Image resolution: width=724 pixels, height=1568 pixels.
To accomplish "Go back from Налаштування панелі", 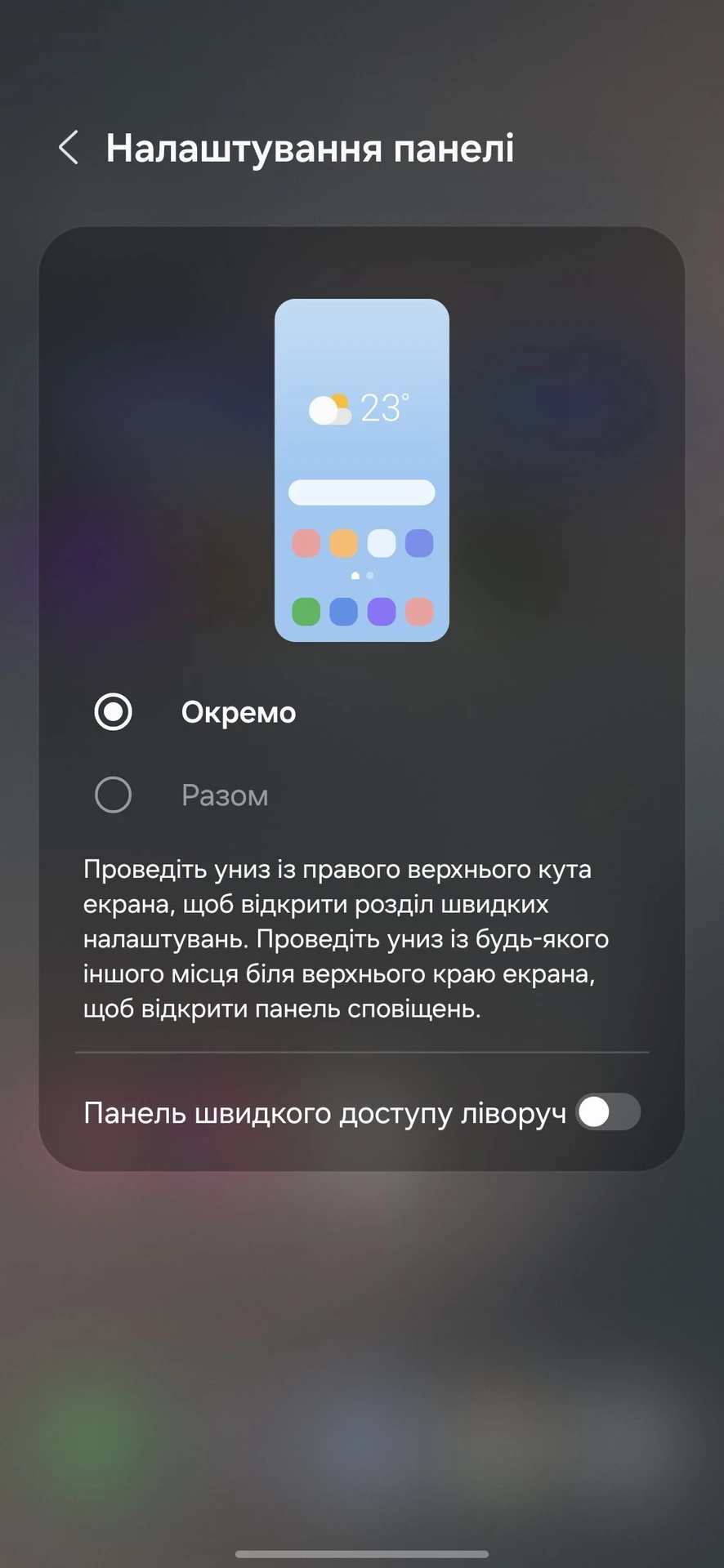I will [69, 148].
